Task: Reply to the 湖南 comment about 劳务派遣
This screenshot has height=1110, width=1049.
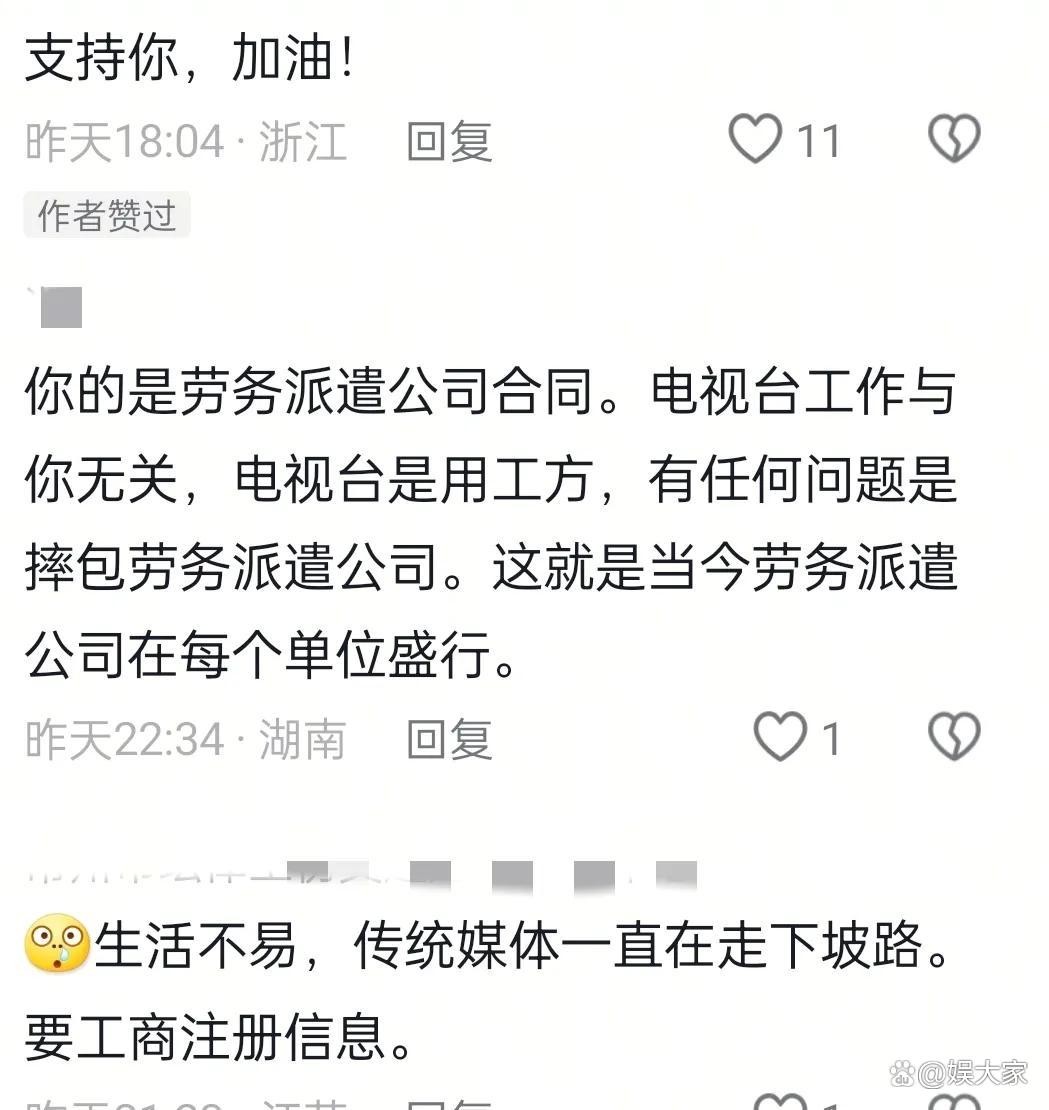Action: click(x=449, y=739)
